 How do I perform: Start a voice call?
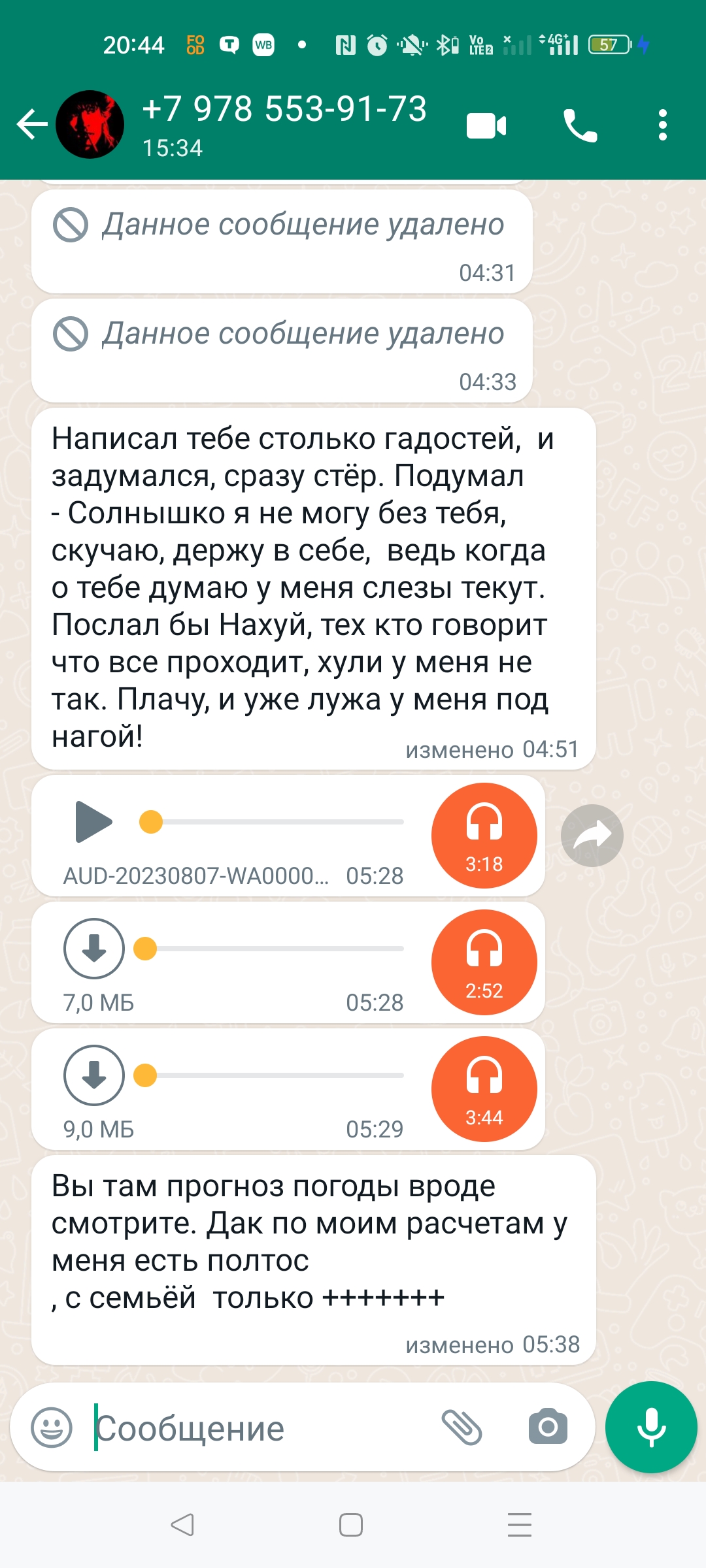[x=580, y=125]
